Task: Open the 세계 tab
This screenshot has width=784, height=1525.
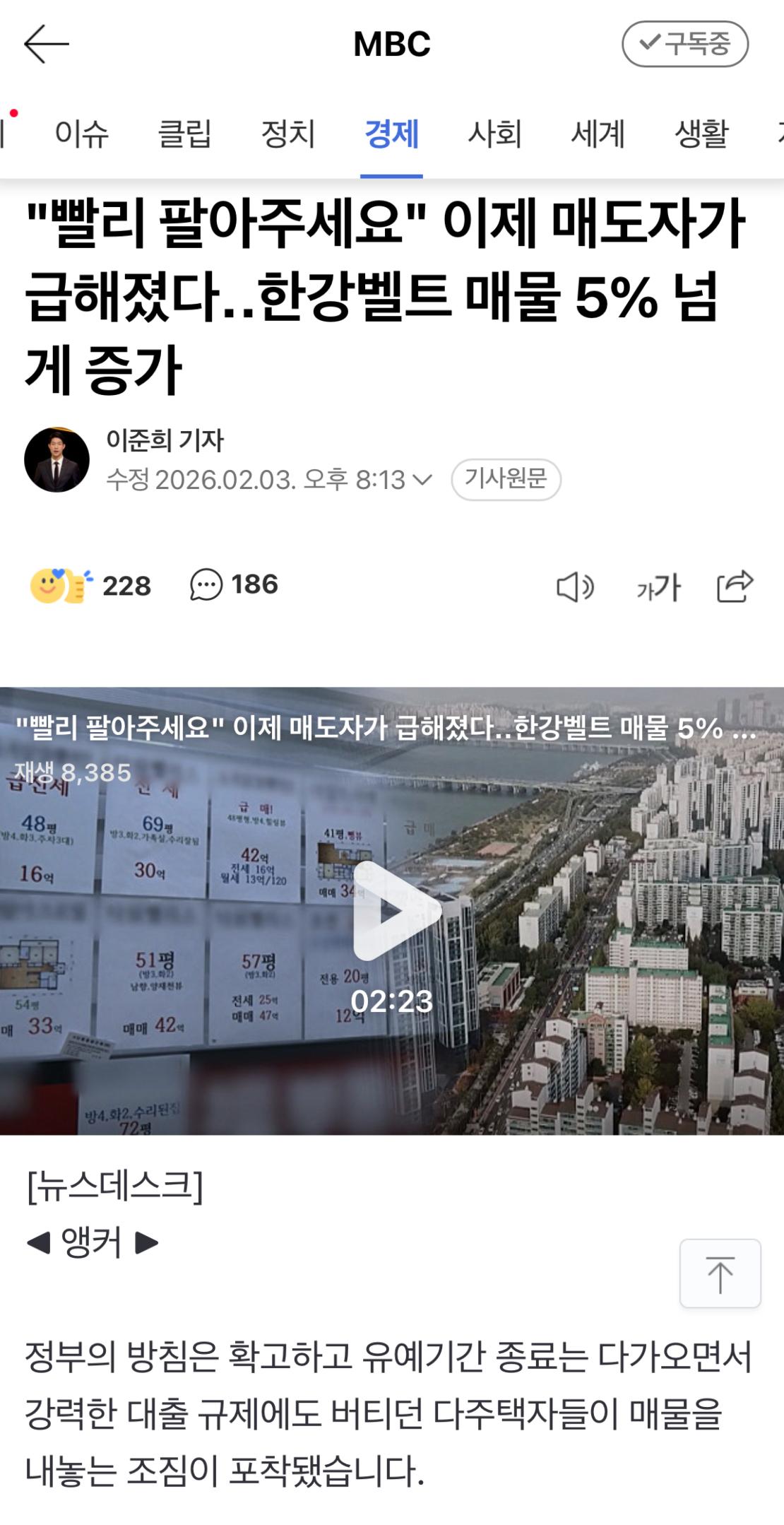Action: (x=598, y=134)
